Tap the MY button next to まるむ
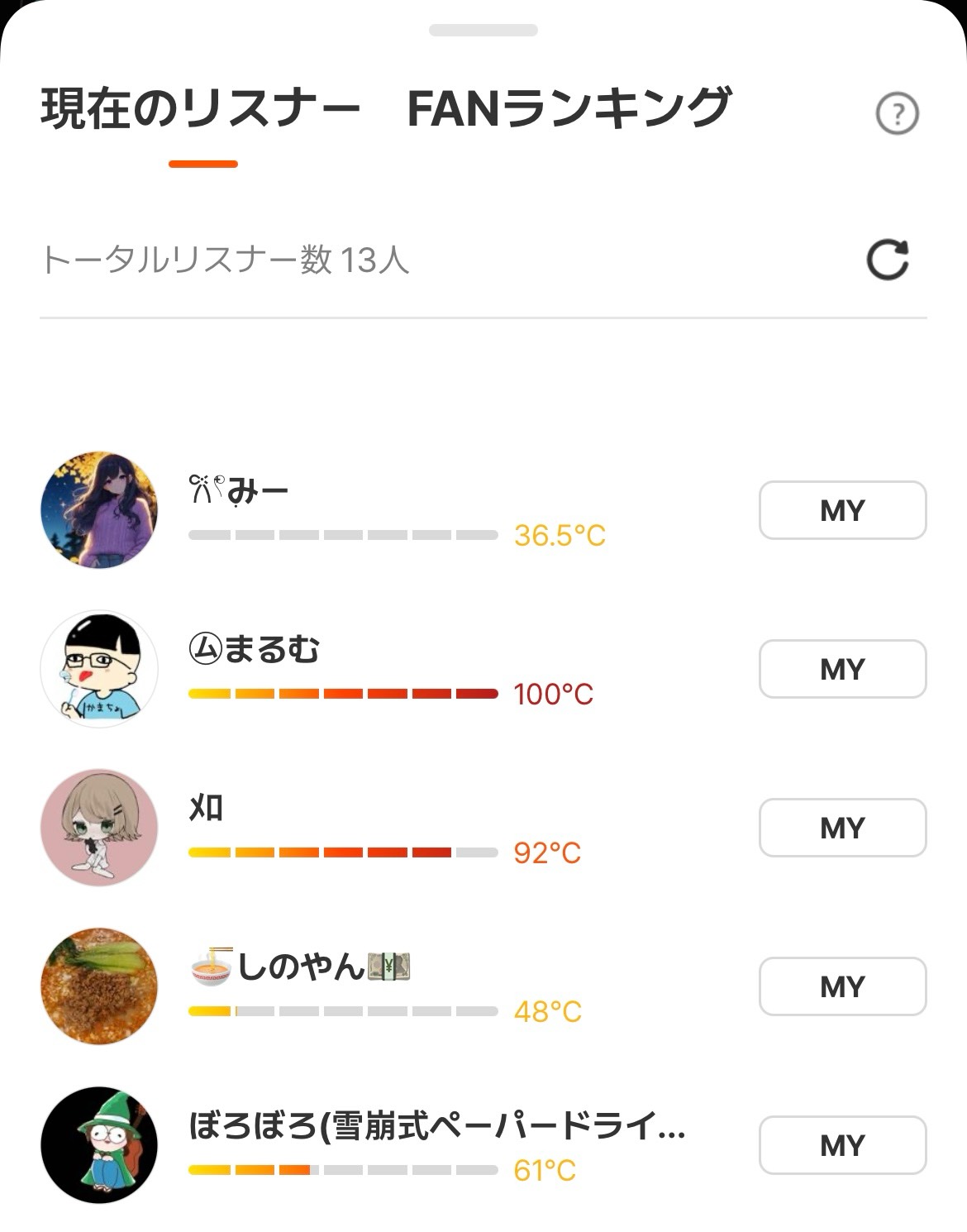The width and height of the screenshot is (967, 1232). [x=842, y=670]
